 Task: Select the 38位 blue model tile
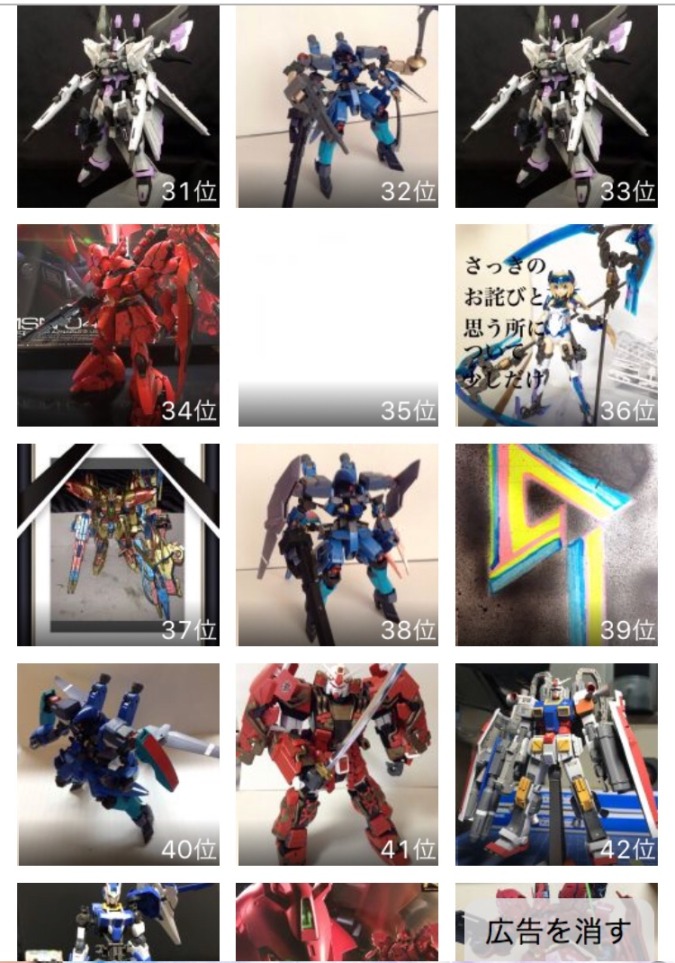[337, 545]
